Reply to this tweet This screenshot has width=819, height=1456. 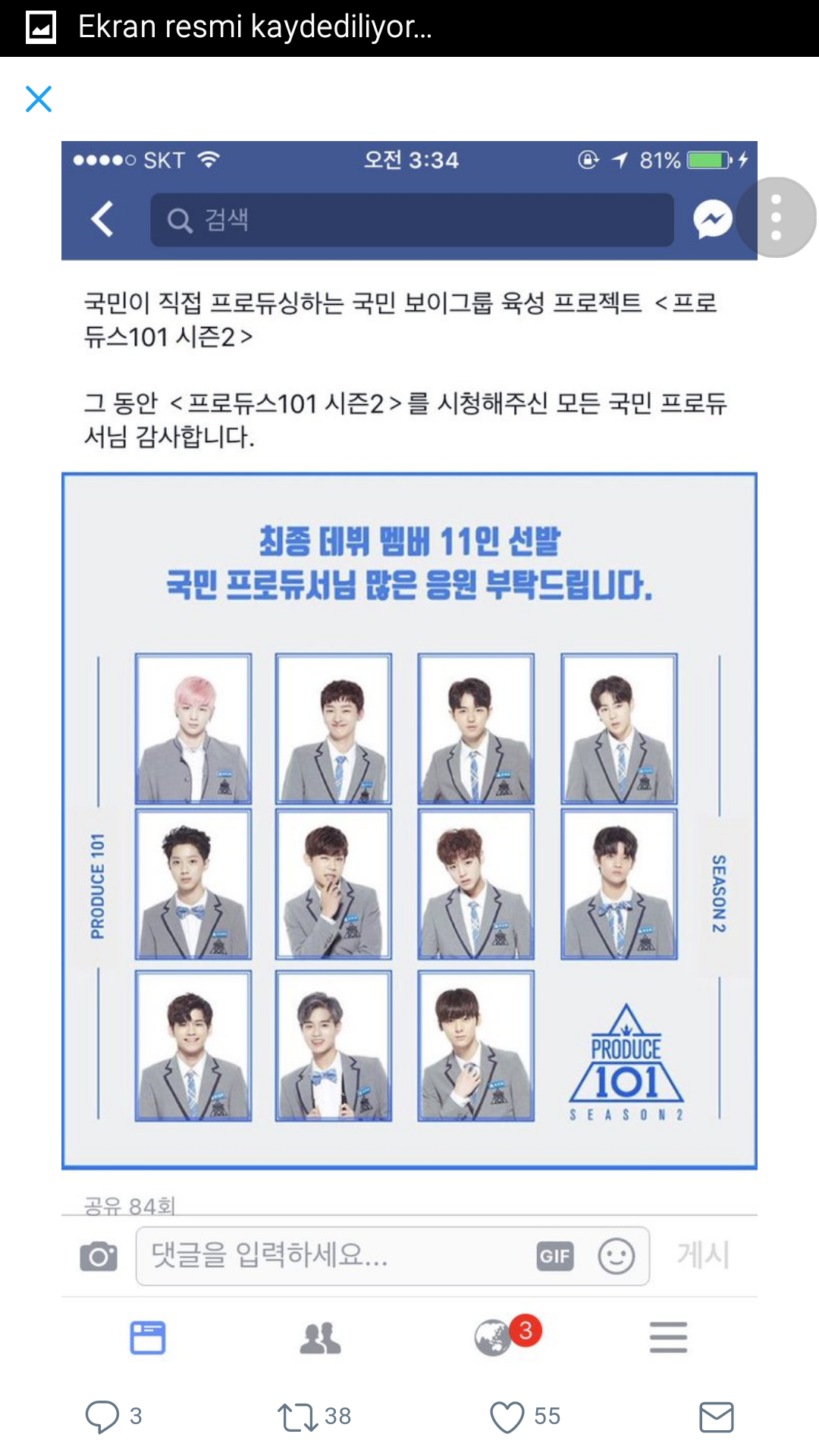102,1416
